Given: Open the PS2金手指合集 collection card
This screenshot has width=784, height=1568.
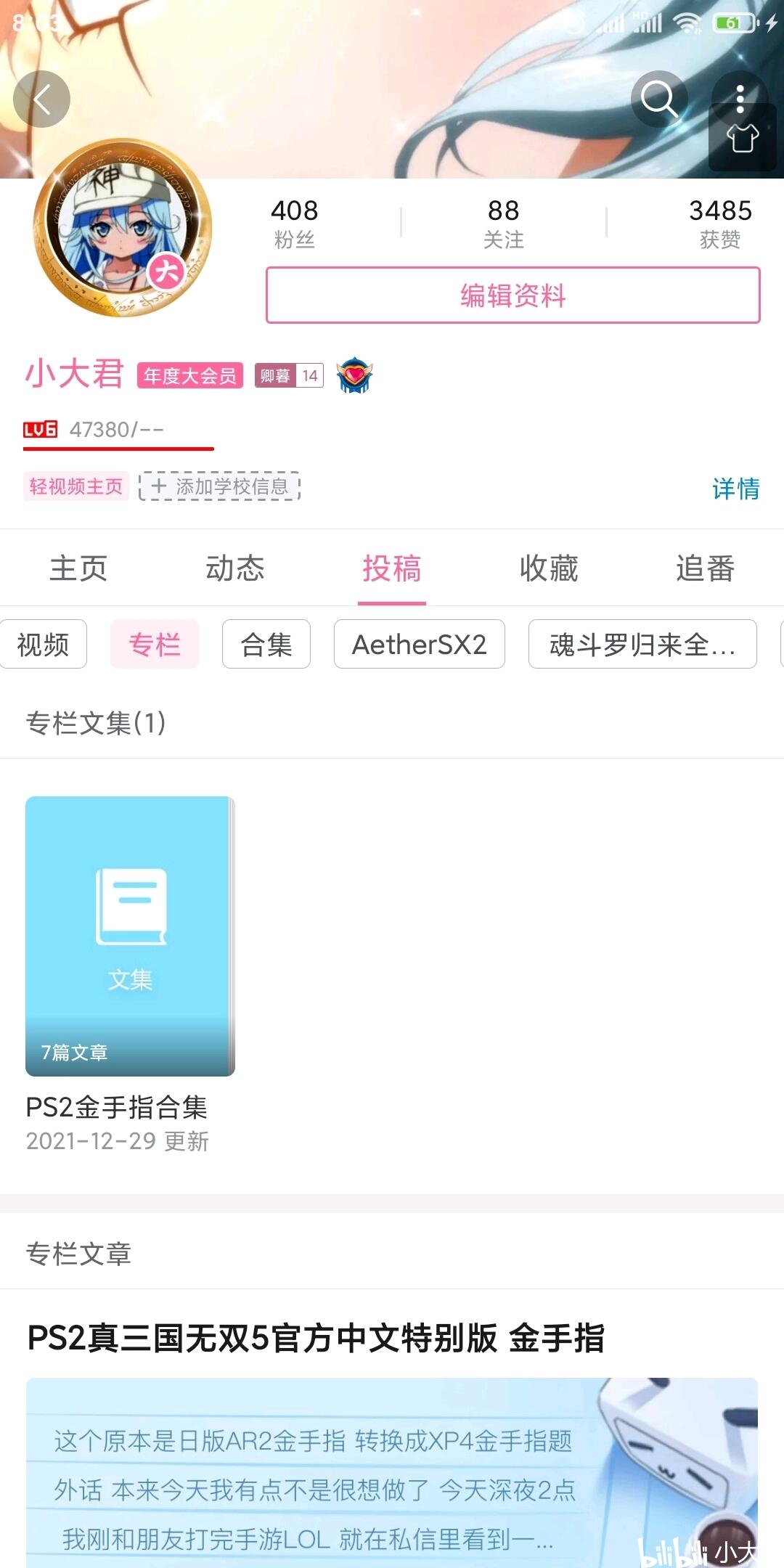Looking at the screenshot, I should [130, 974].
